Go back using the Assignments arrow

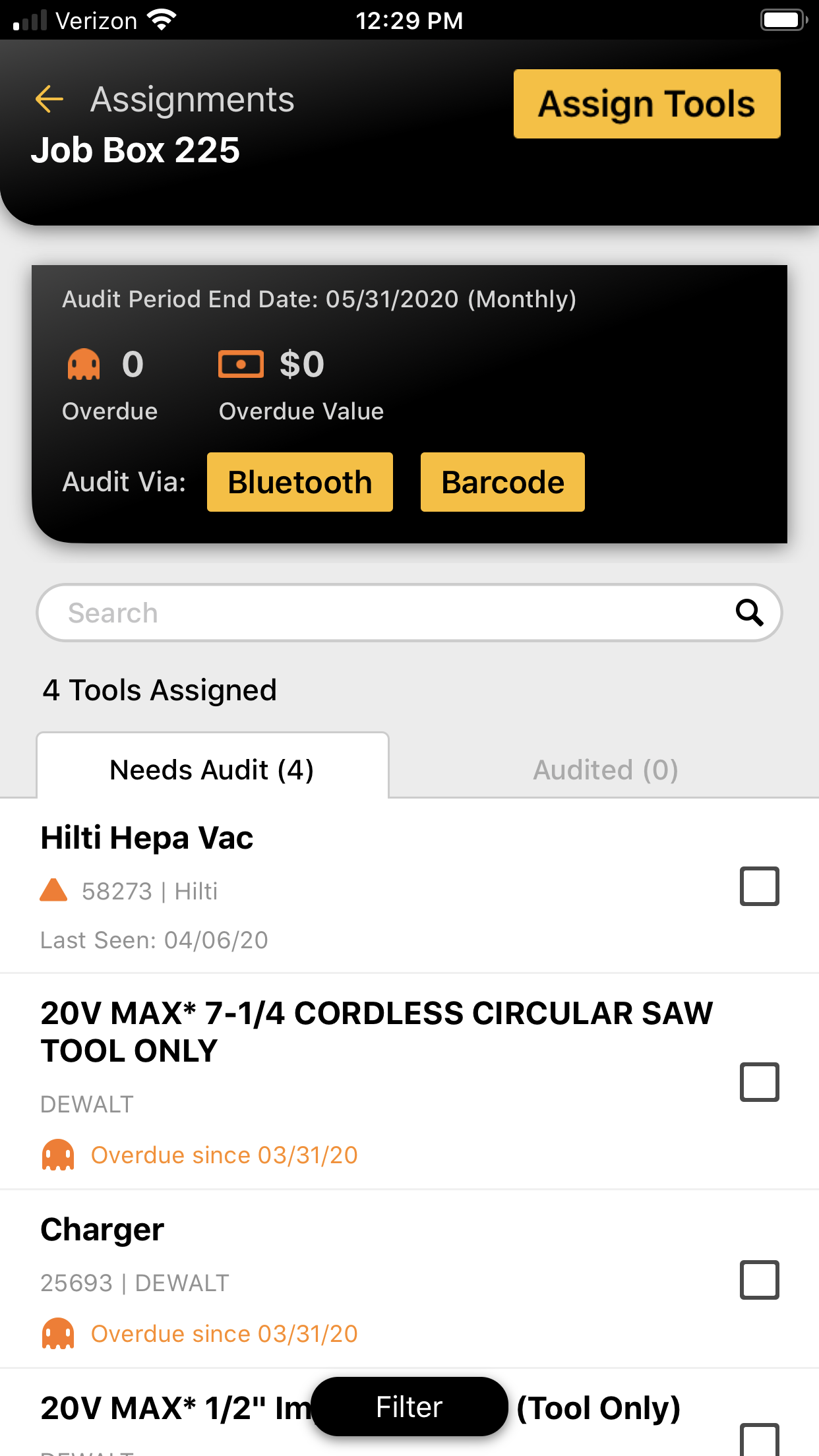click(49, 100)
